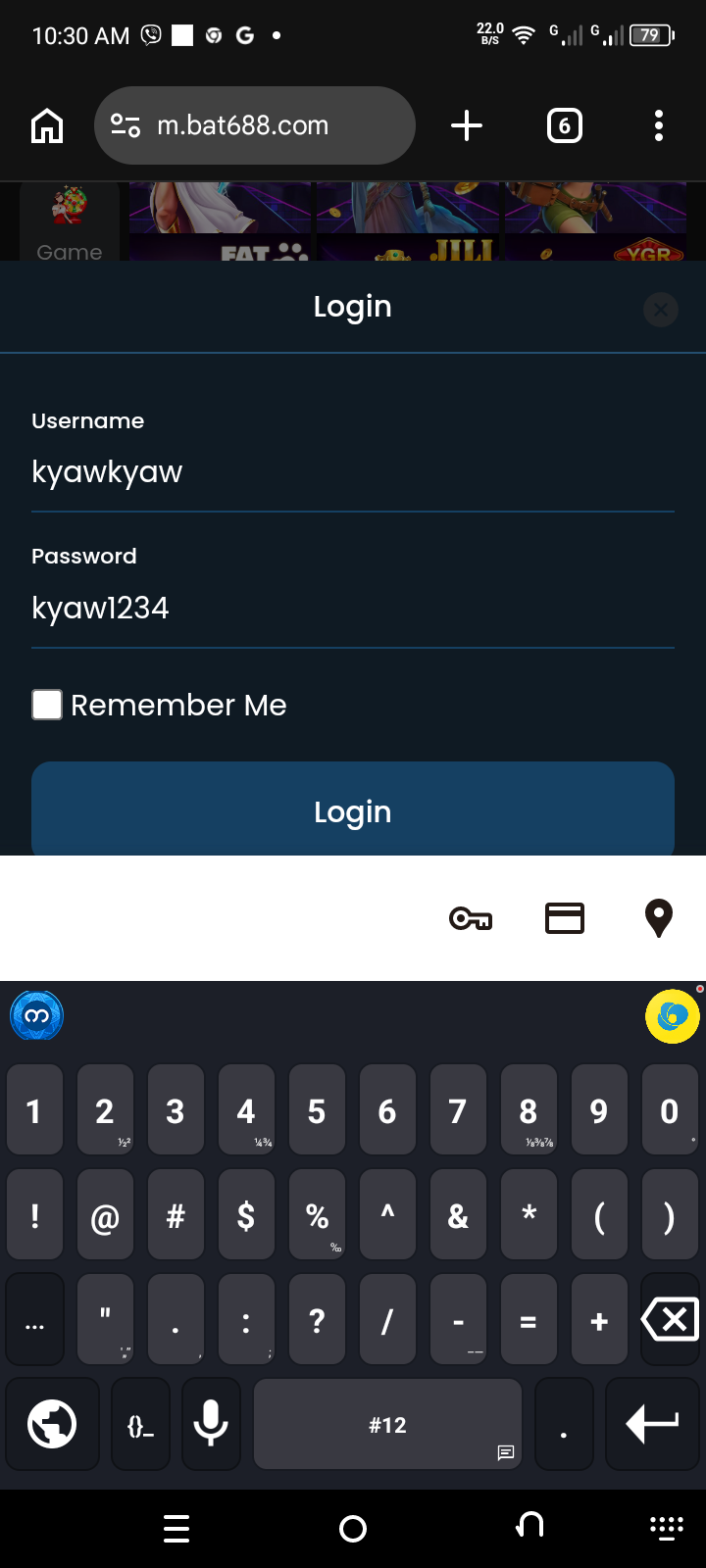
Task: Go to the browser home page
Action: point(47,125)
